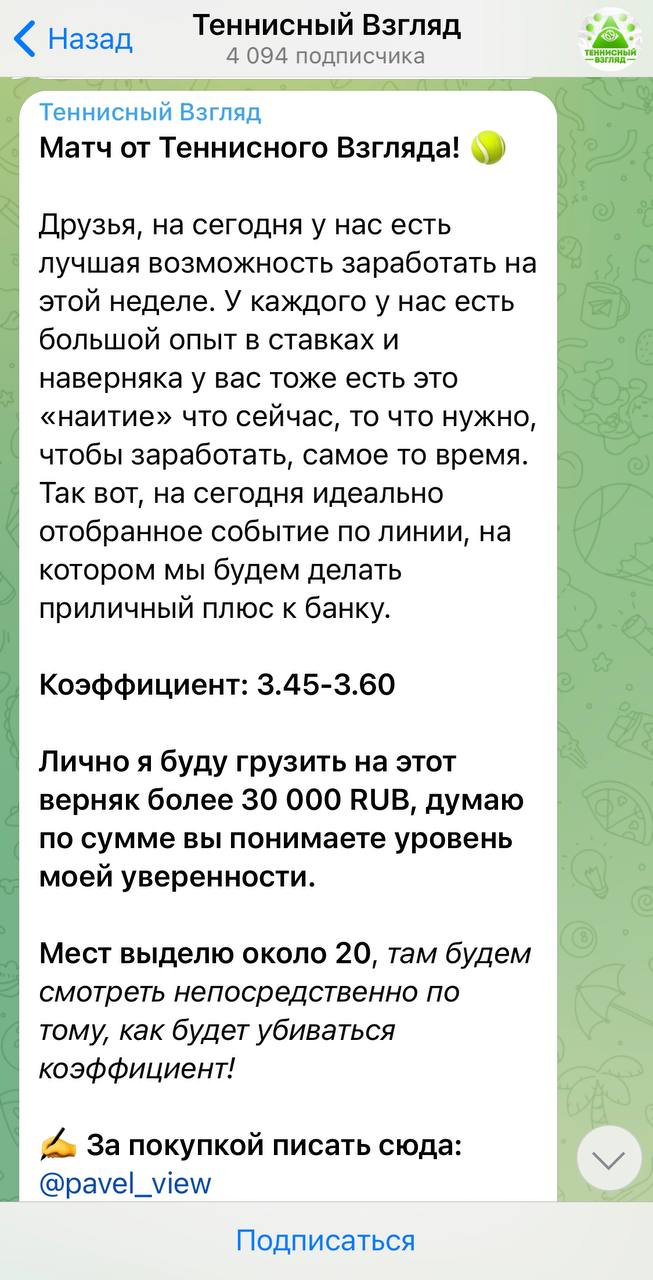653x1280 pixels.
Task: Open the @pavel_view mention link
Action: [125, 1183]
